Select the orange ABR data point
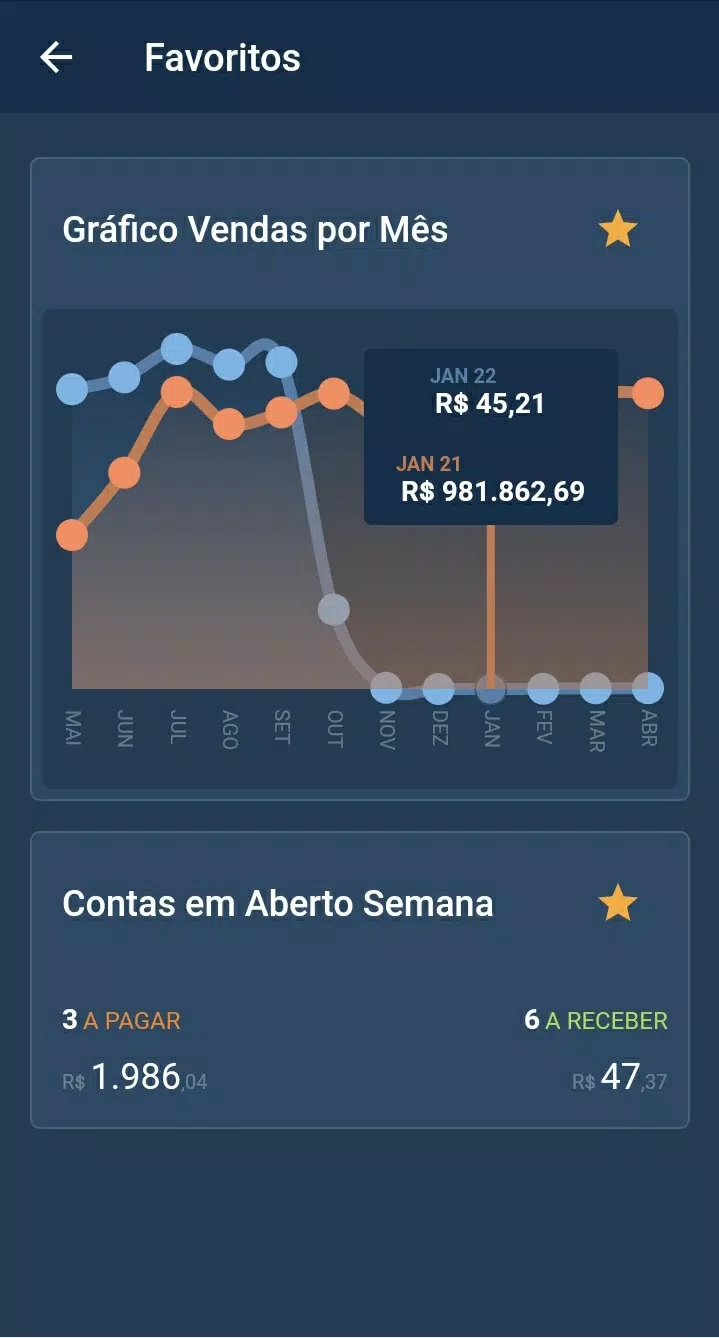Image resolution: width=719 pixels, height=1338 pixels. (x=648, y=393)
